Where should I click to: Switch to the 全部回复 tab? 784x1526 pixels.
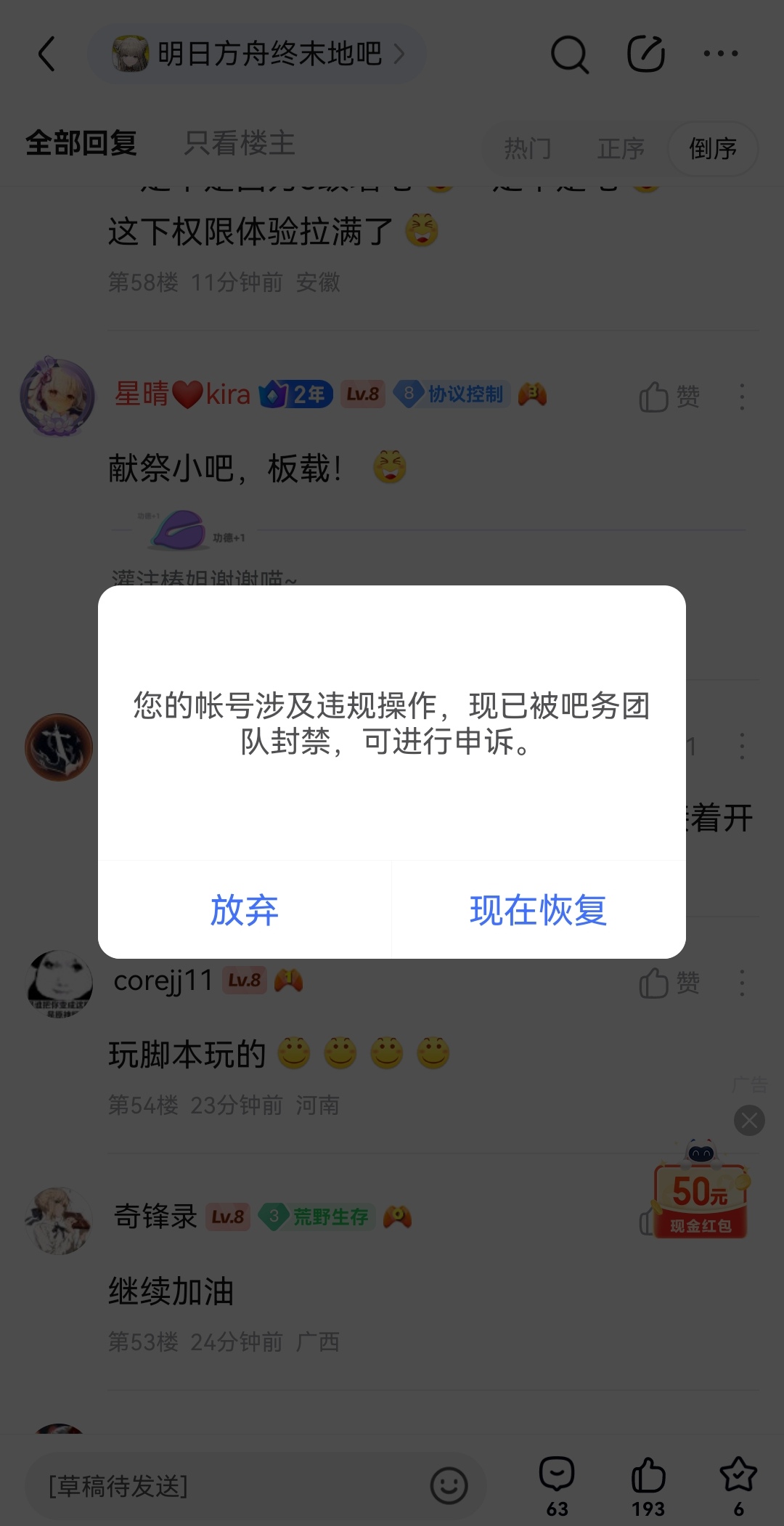81,143
